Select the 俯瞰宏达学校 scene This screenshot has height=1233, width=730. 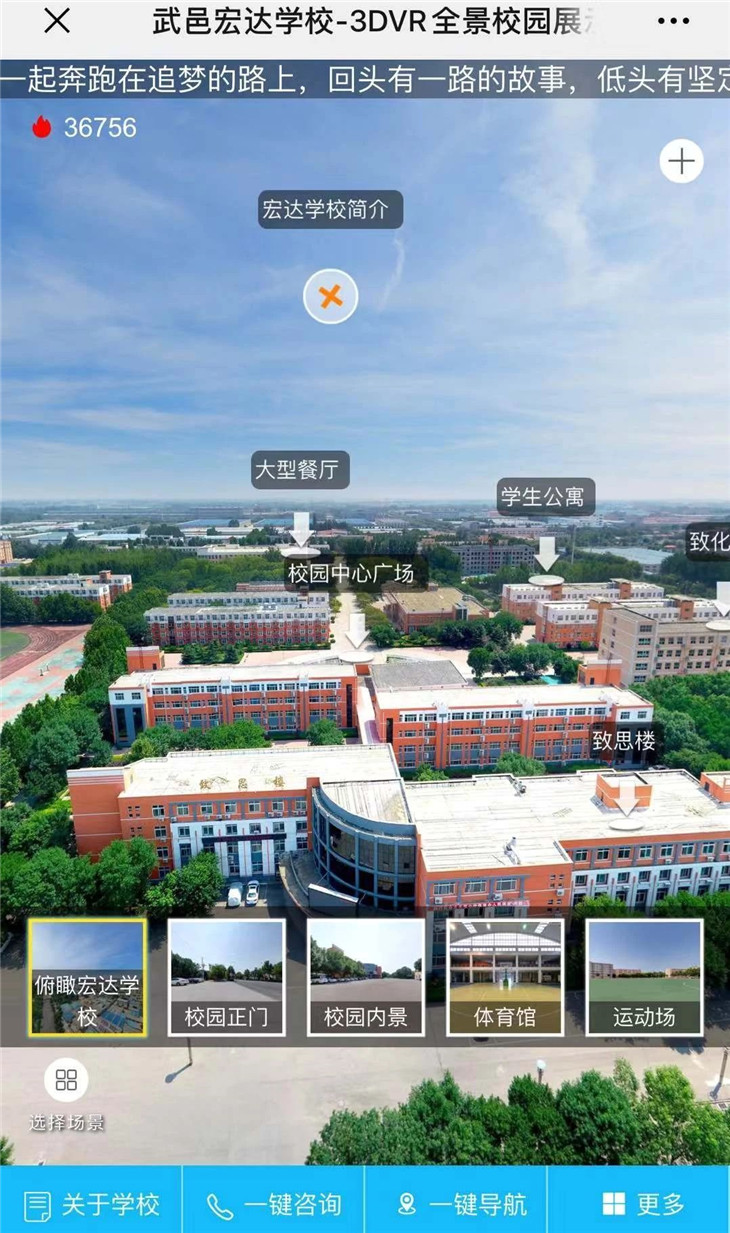pos(88,977)
